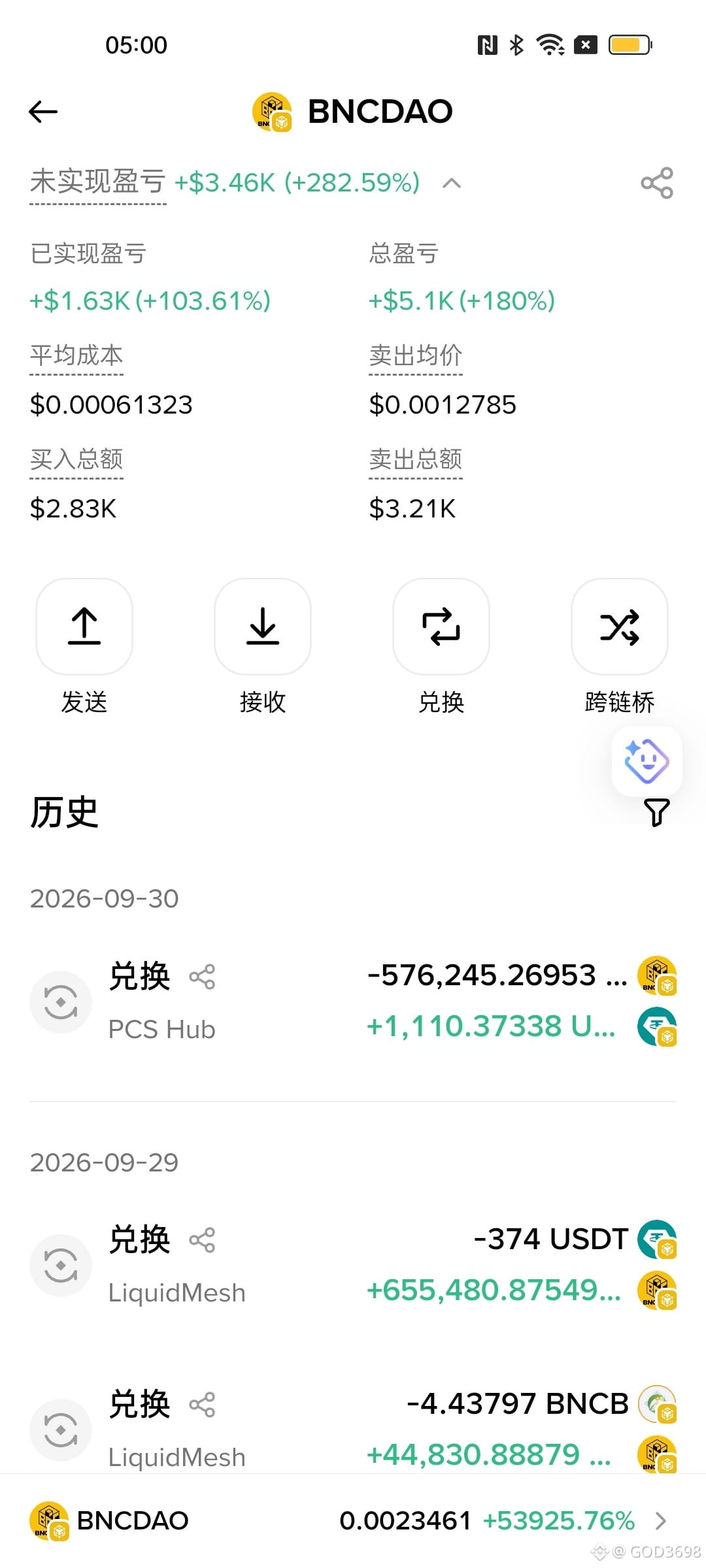The height and width of the screenshot is (1568, 706).
Task: Tap the underlined 平均成本 label for info
Action: 76,356
